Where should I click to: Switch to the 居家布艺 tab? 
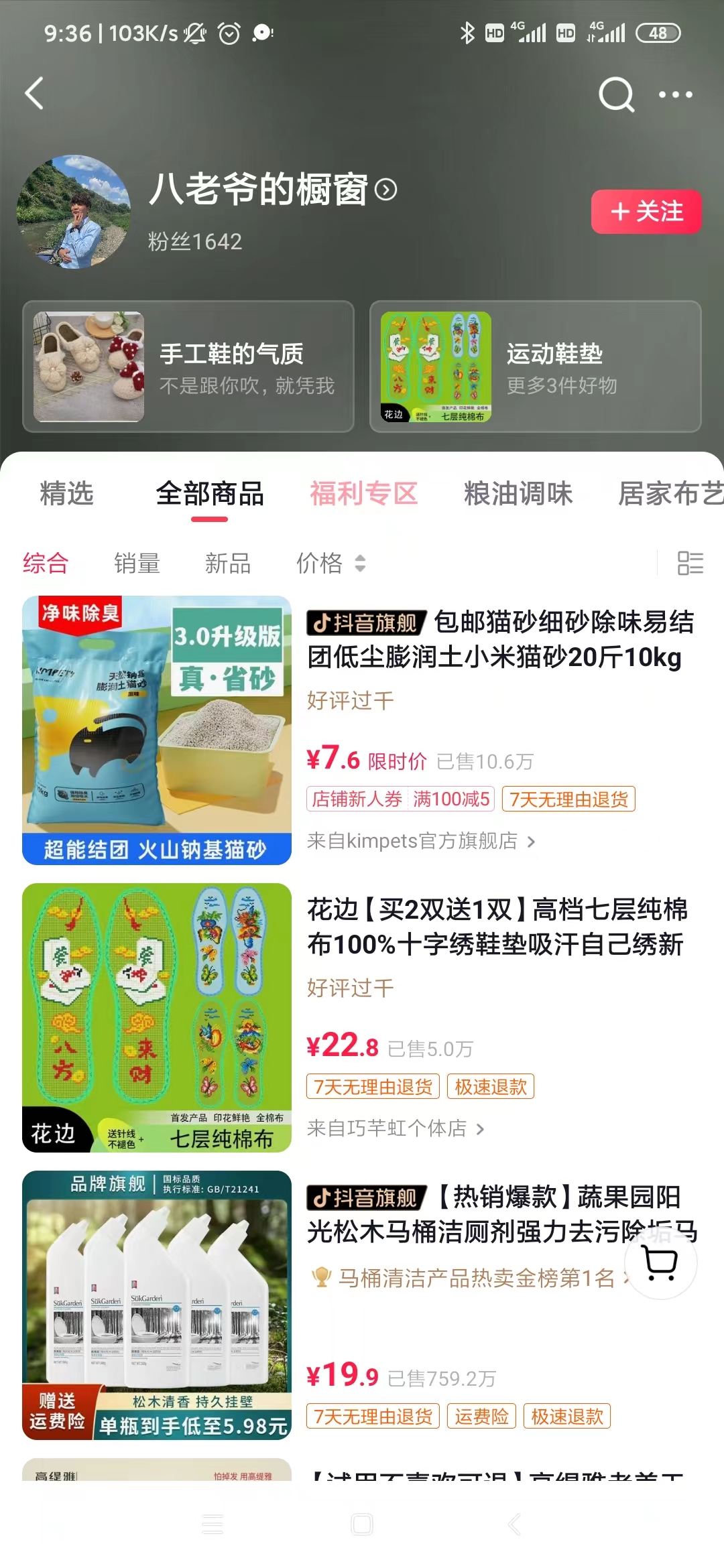click(x=670, y=494)
